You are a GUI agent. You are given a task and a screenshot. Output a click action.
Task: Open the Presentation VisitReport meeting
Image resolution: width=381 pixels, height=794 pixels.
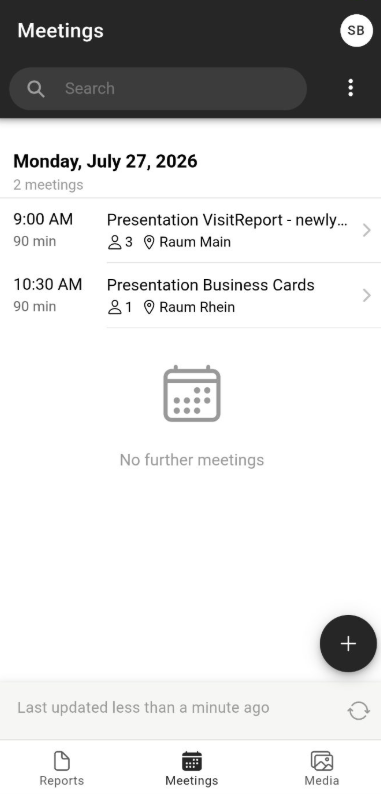pyautogui.click(x=190, y=230)
